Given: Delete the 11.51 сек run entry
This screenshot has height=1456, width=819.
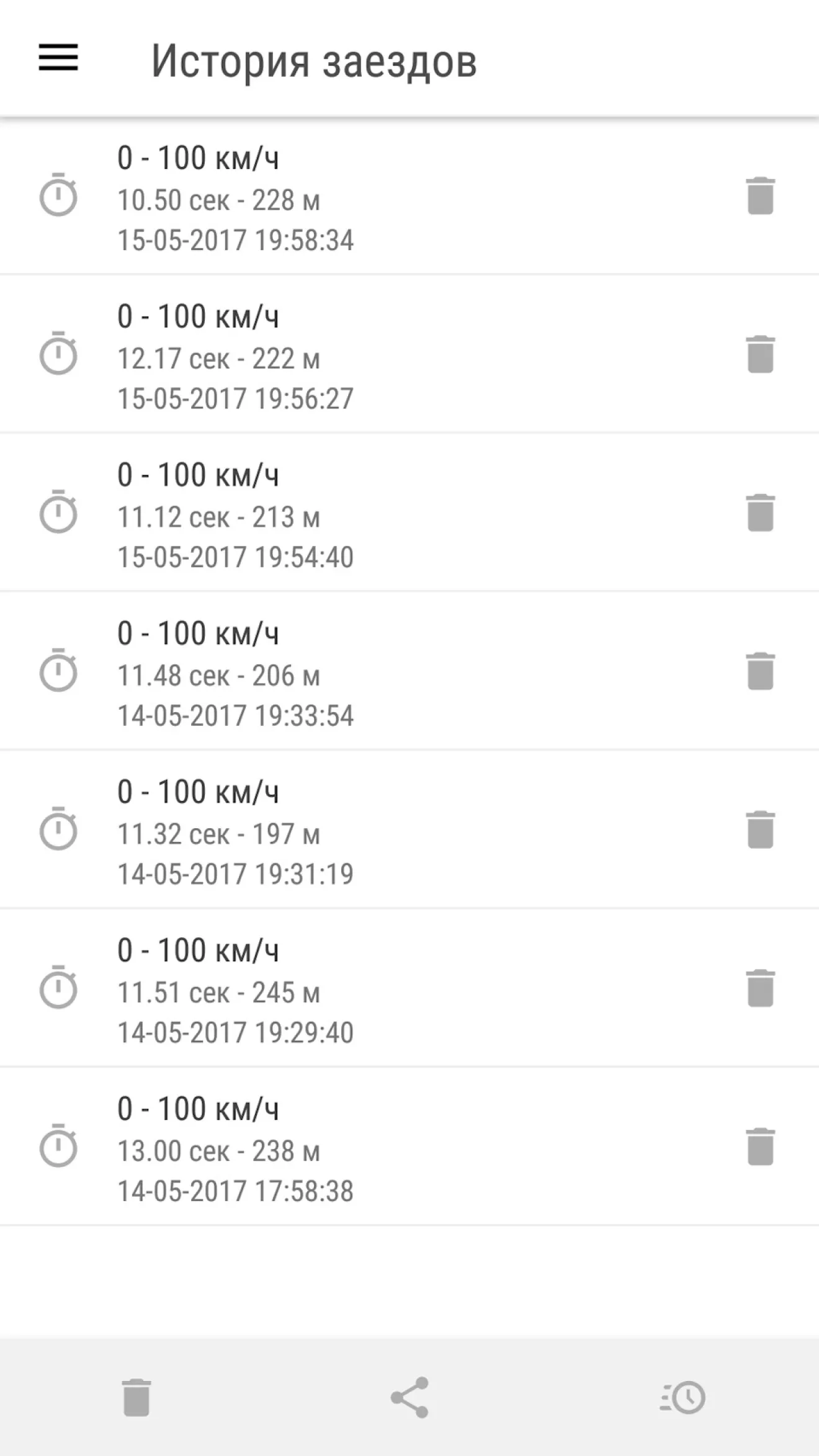Looking at the screenshot, I should click(x=760, y=988).
